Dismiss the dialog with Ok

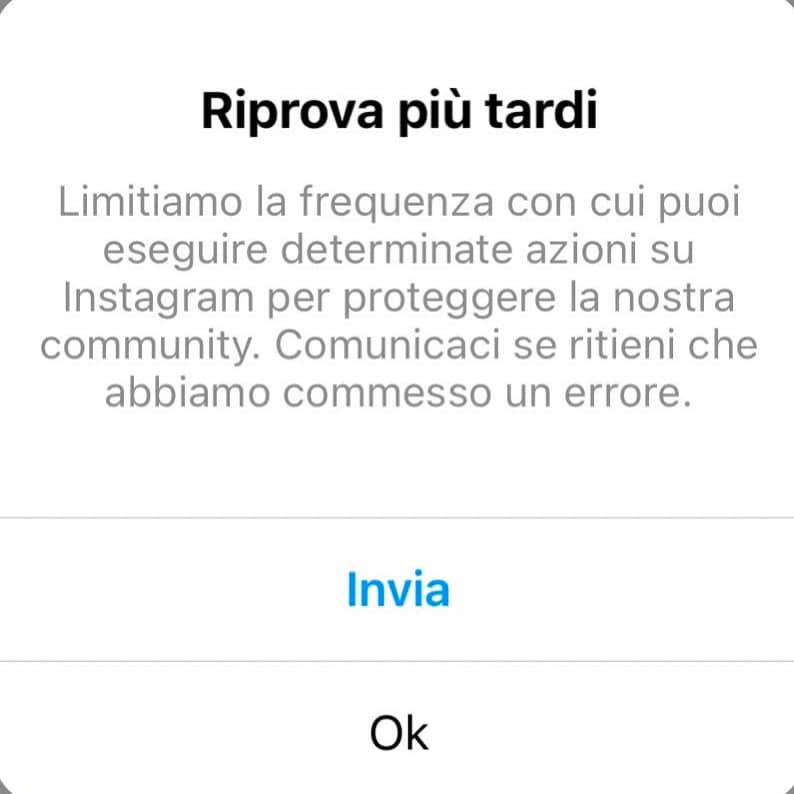(398, 733)
